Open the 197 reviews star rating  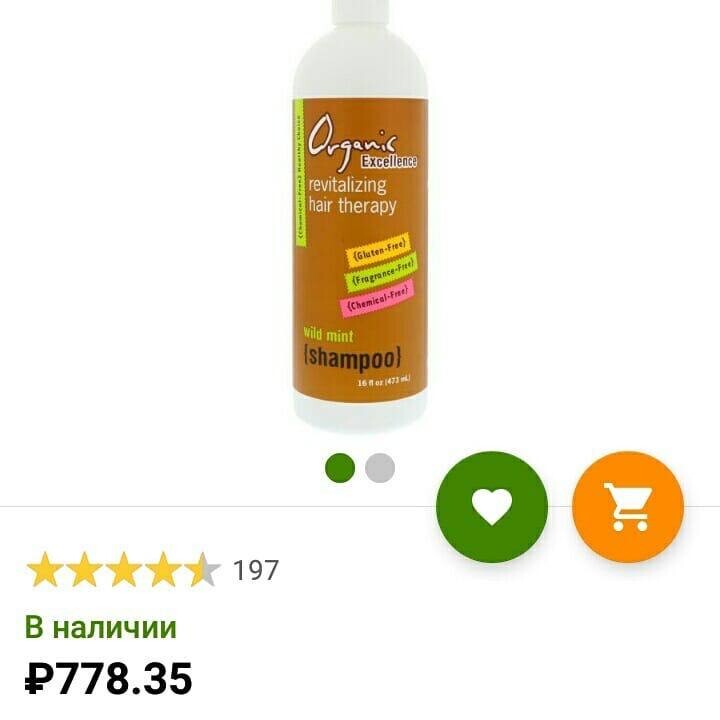click(150, 571)
